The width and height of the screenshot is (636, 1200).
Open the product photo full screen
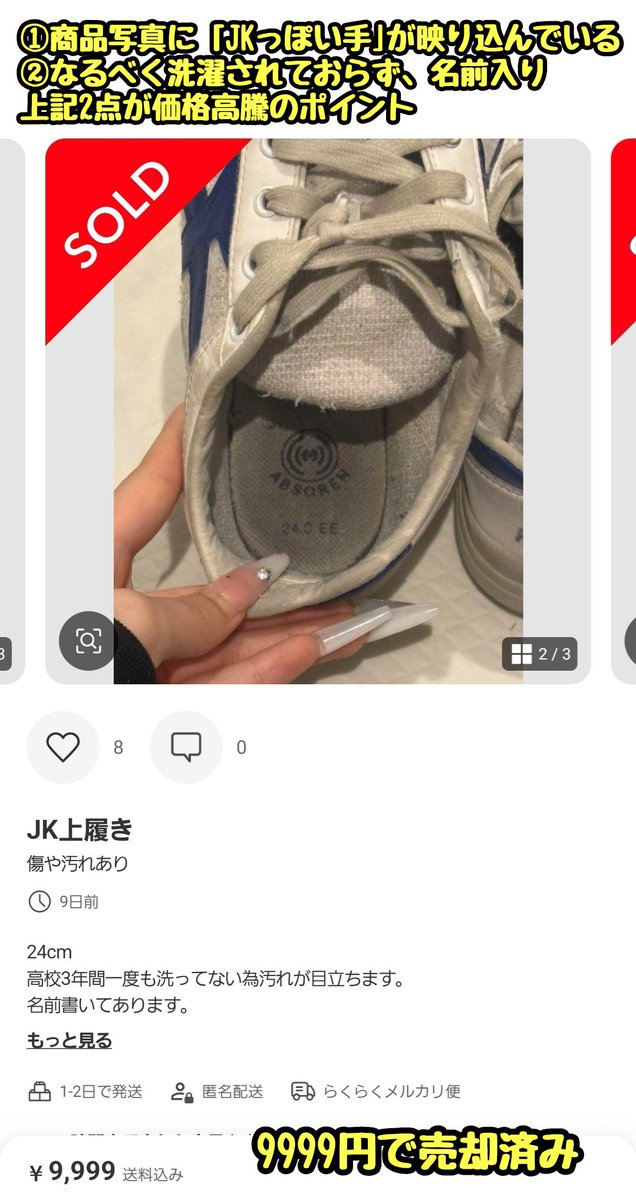click(x=318, y=411)
